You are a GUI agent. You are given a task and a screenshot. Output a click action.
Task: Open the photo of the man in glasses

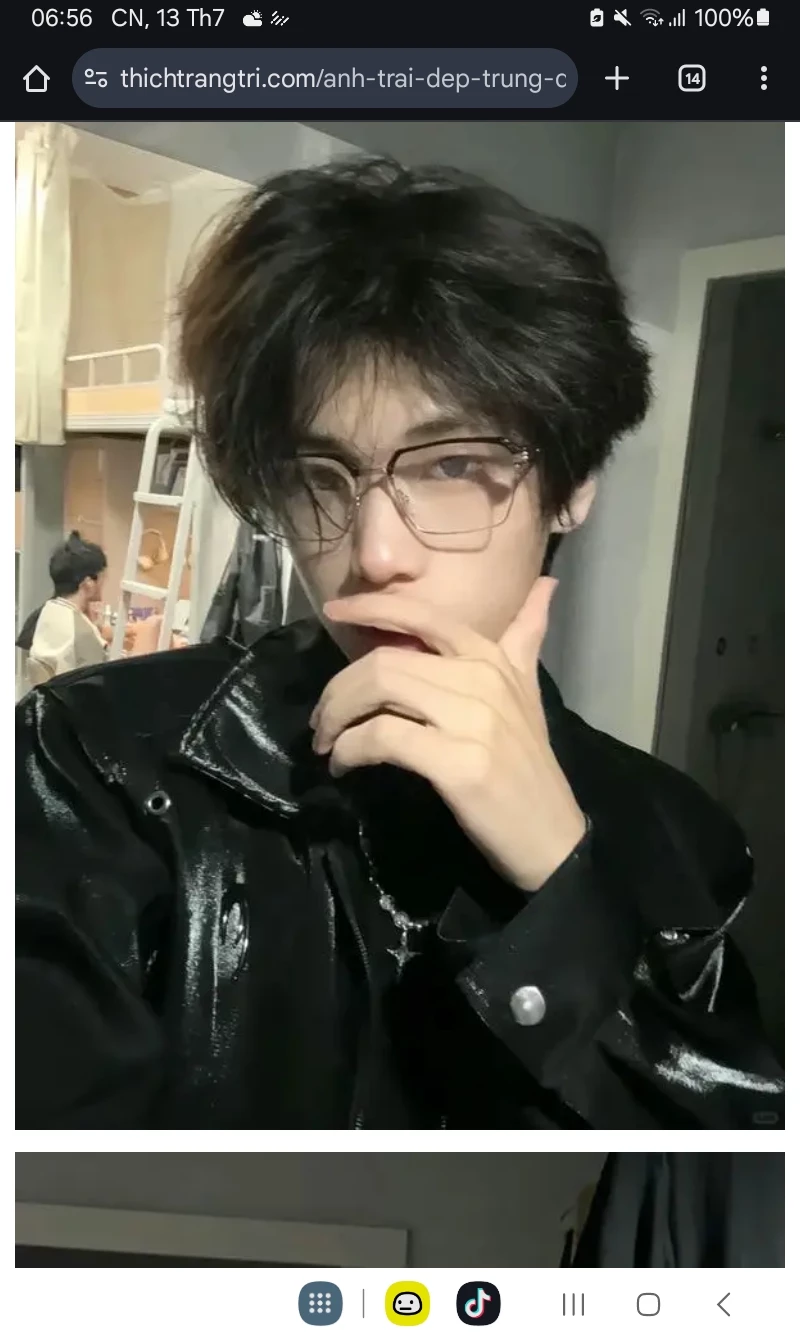[x=400, y=625]
